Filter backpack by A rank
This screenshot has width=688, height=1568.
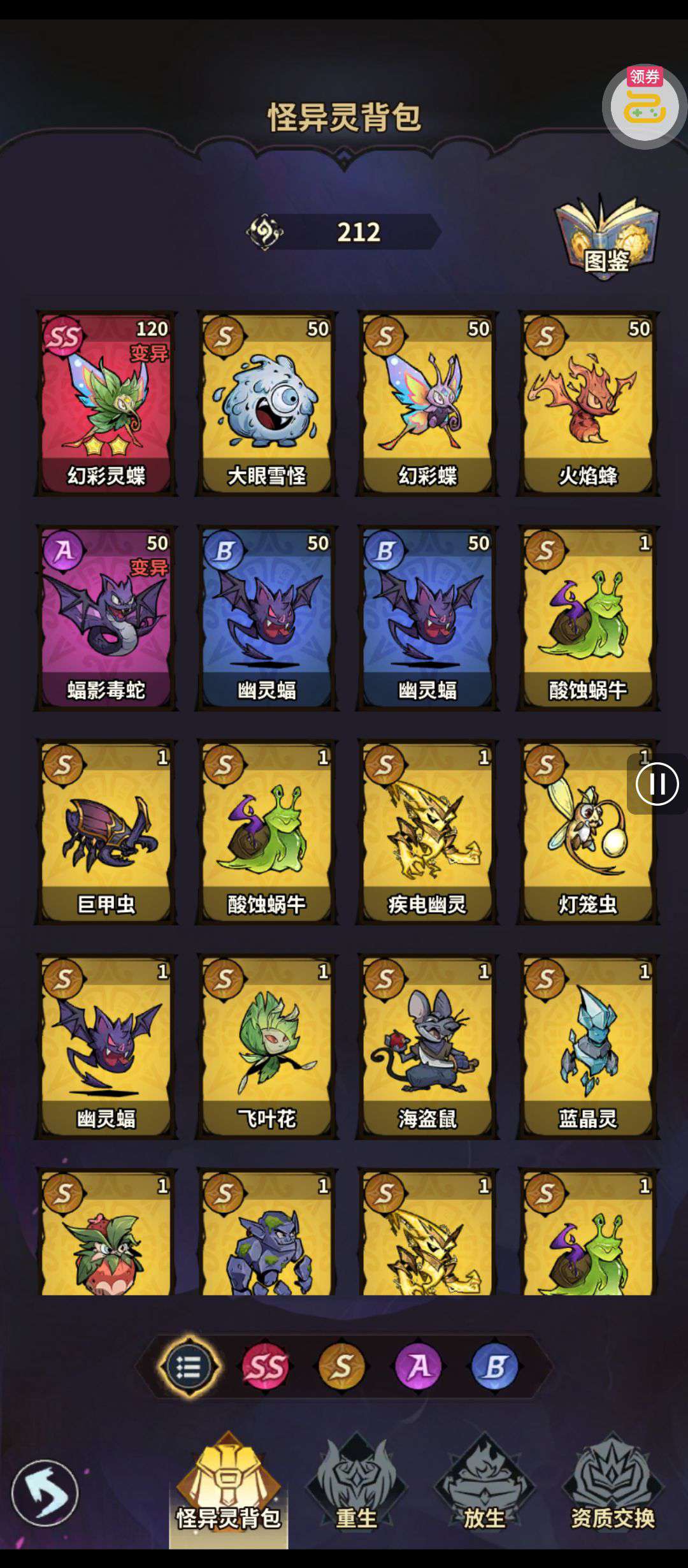(x=418, y=1366)
